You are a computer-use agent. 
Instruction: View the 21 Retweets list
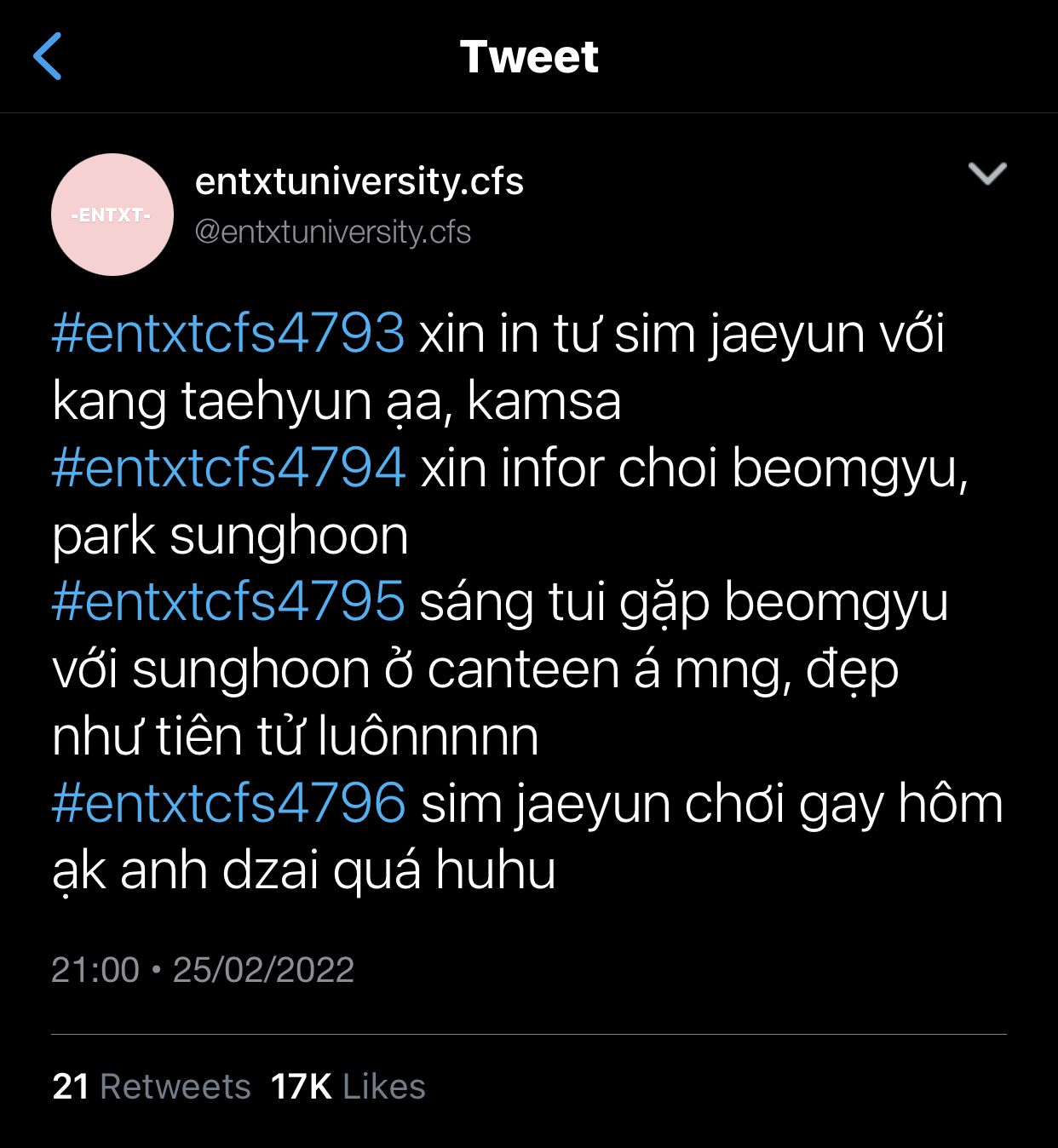click(152, 1087)
